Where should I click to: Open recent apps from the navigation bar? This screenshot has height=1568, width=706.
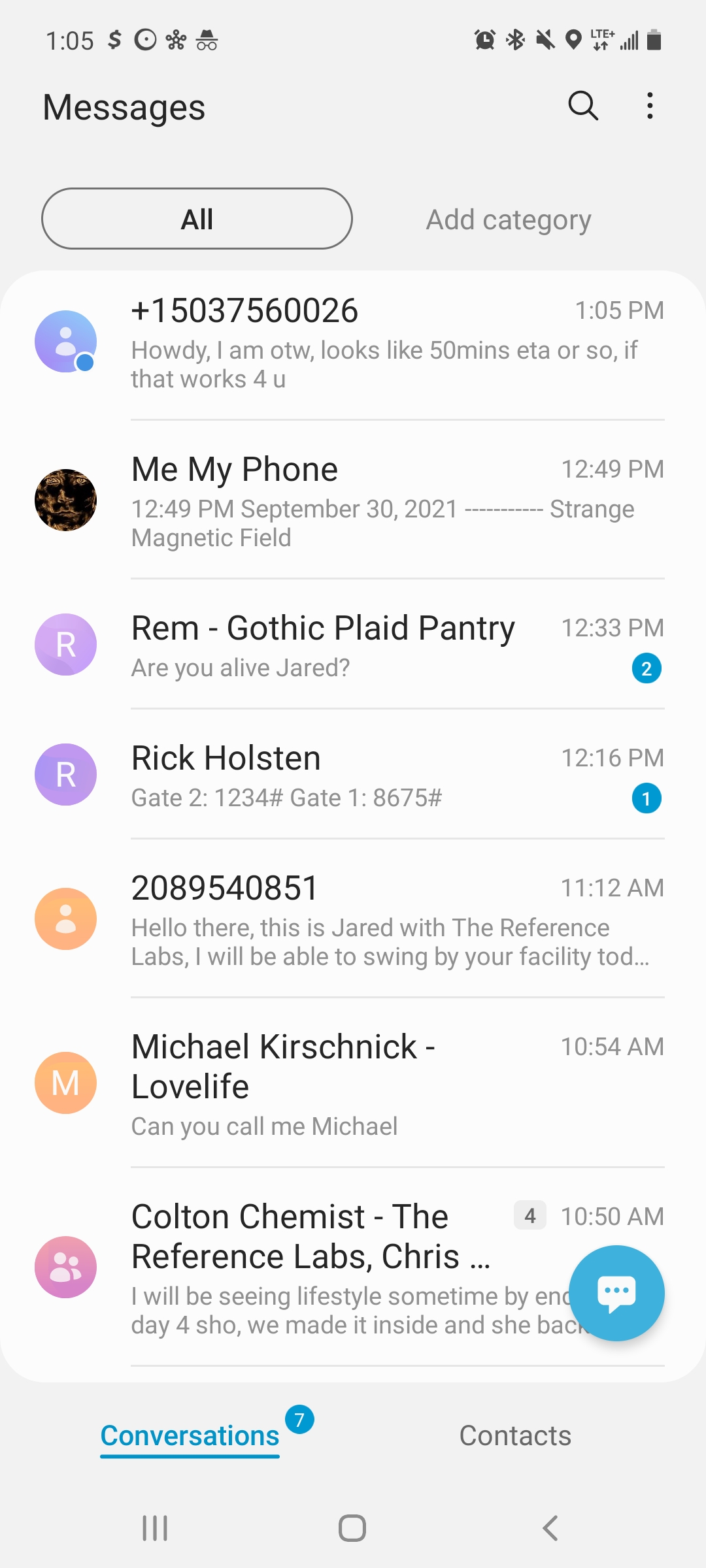click(155, 1528)
